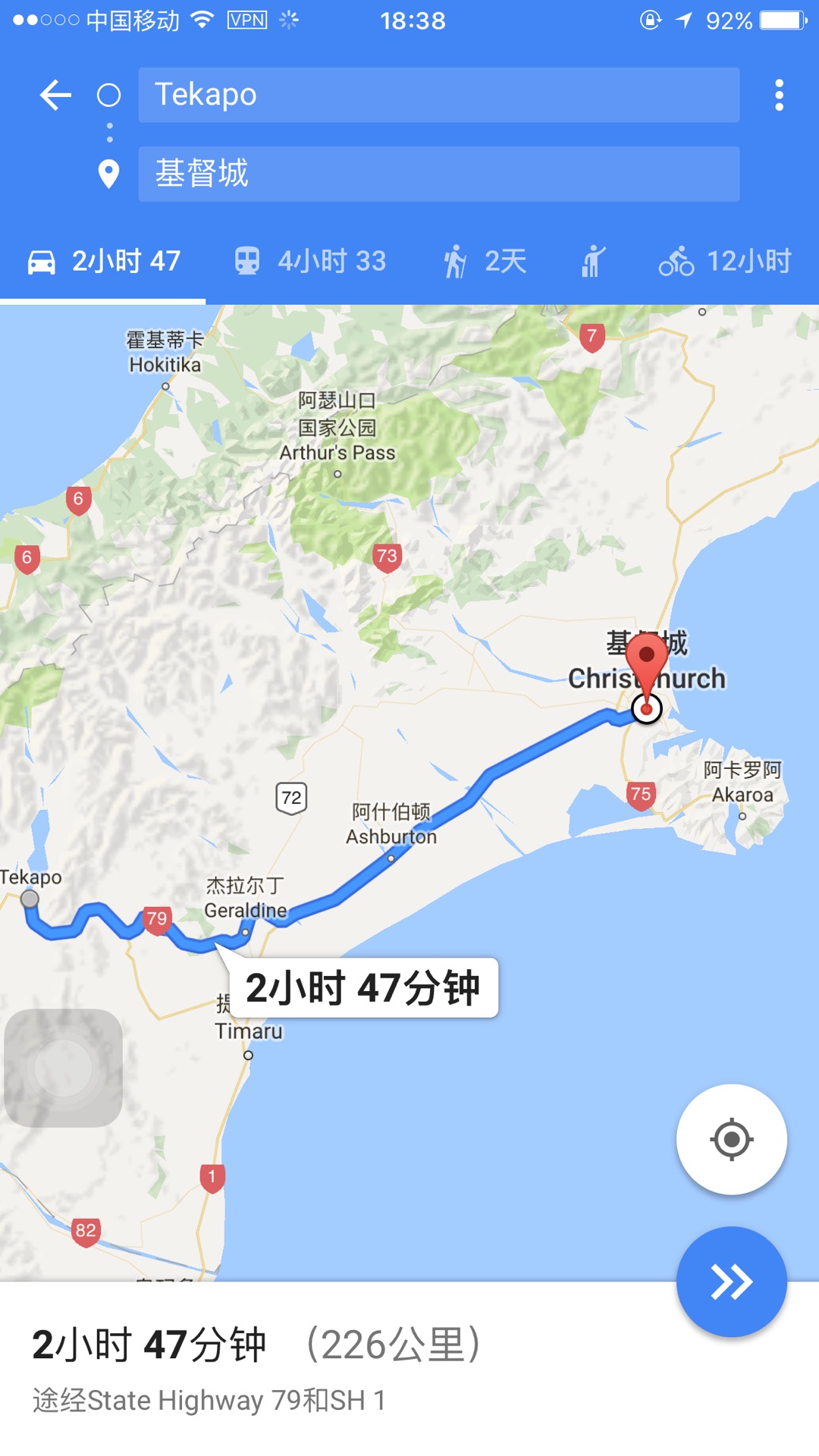Center map on my location

731,1139
